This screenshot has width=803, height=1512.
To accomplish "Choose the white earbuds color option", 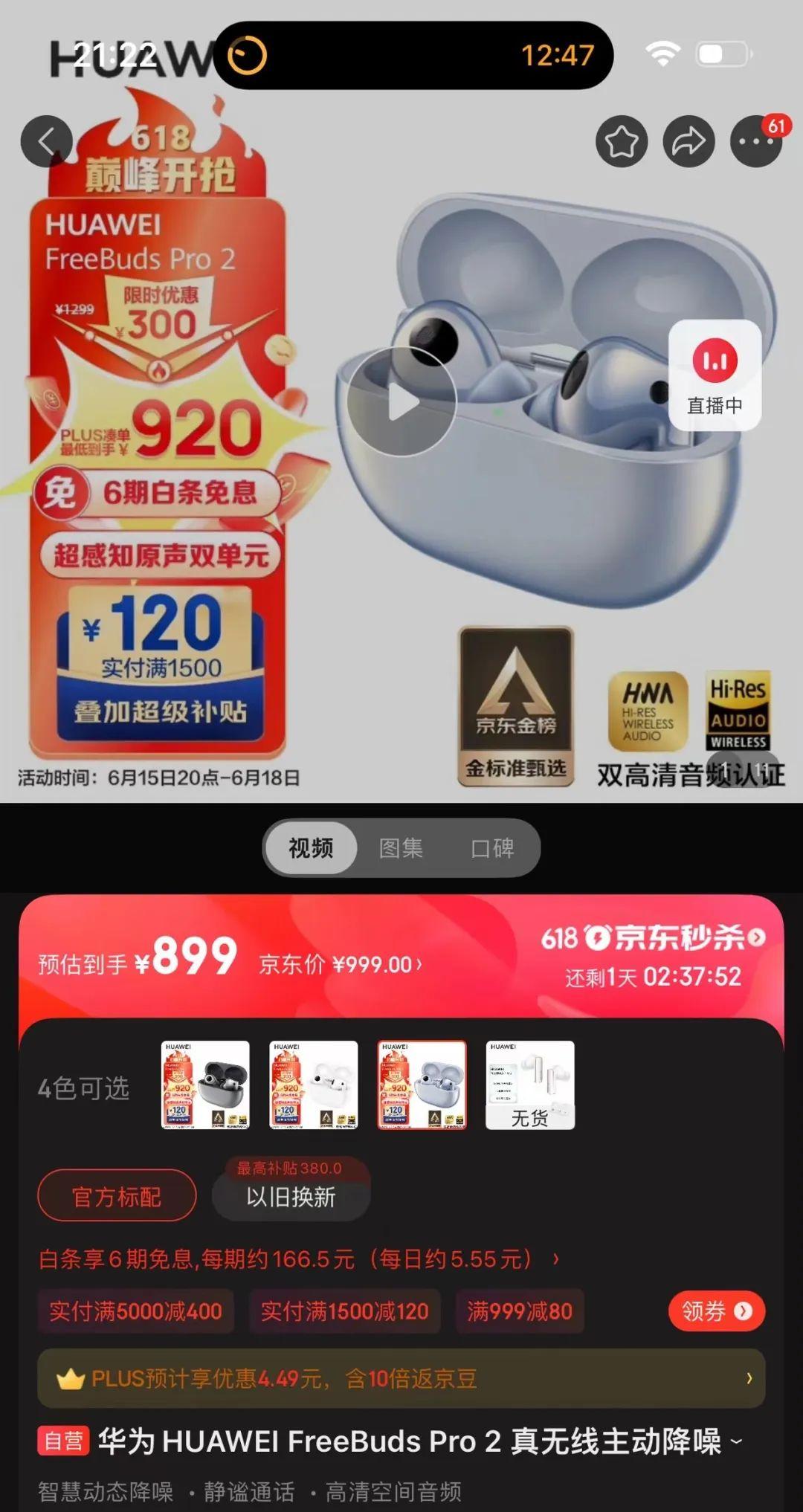I will [x=314, y=1085].
